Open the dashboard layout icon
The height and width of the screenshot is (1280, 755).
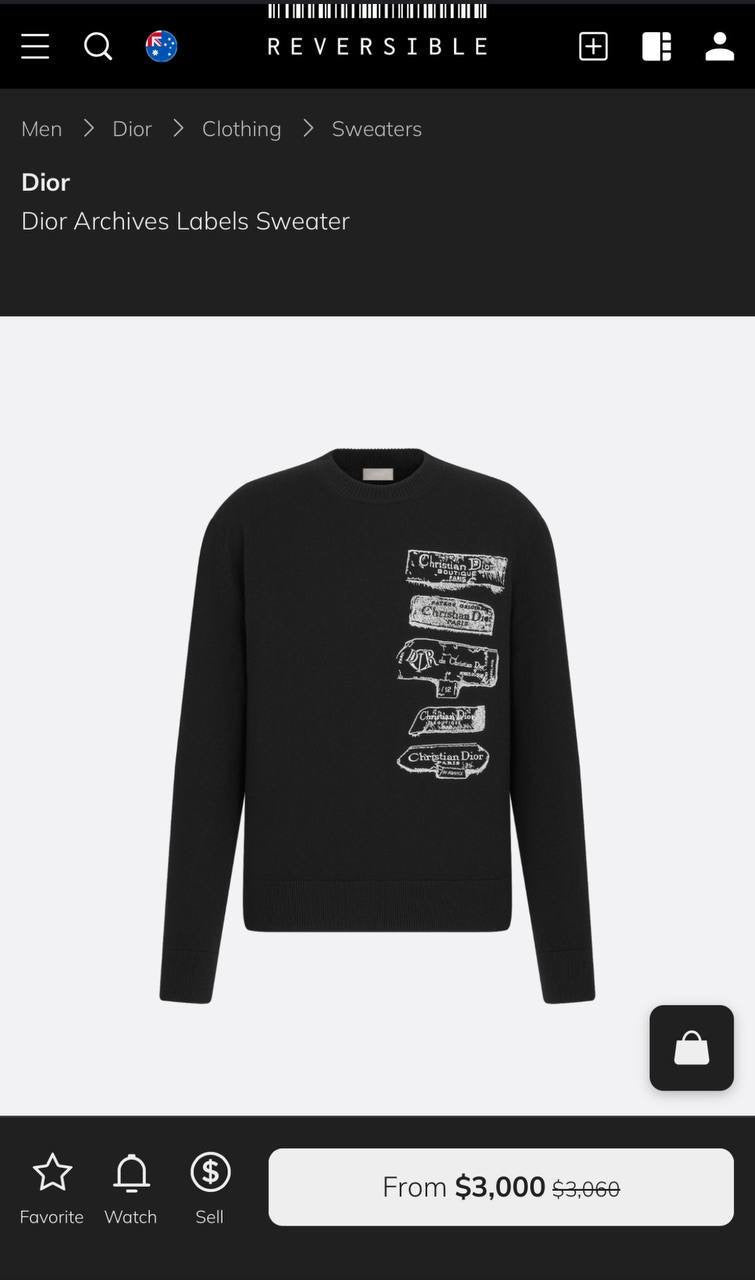(656, 46)
